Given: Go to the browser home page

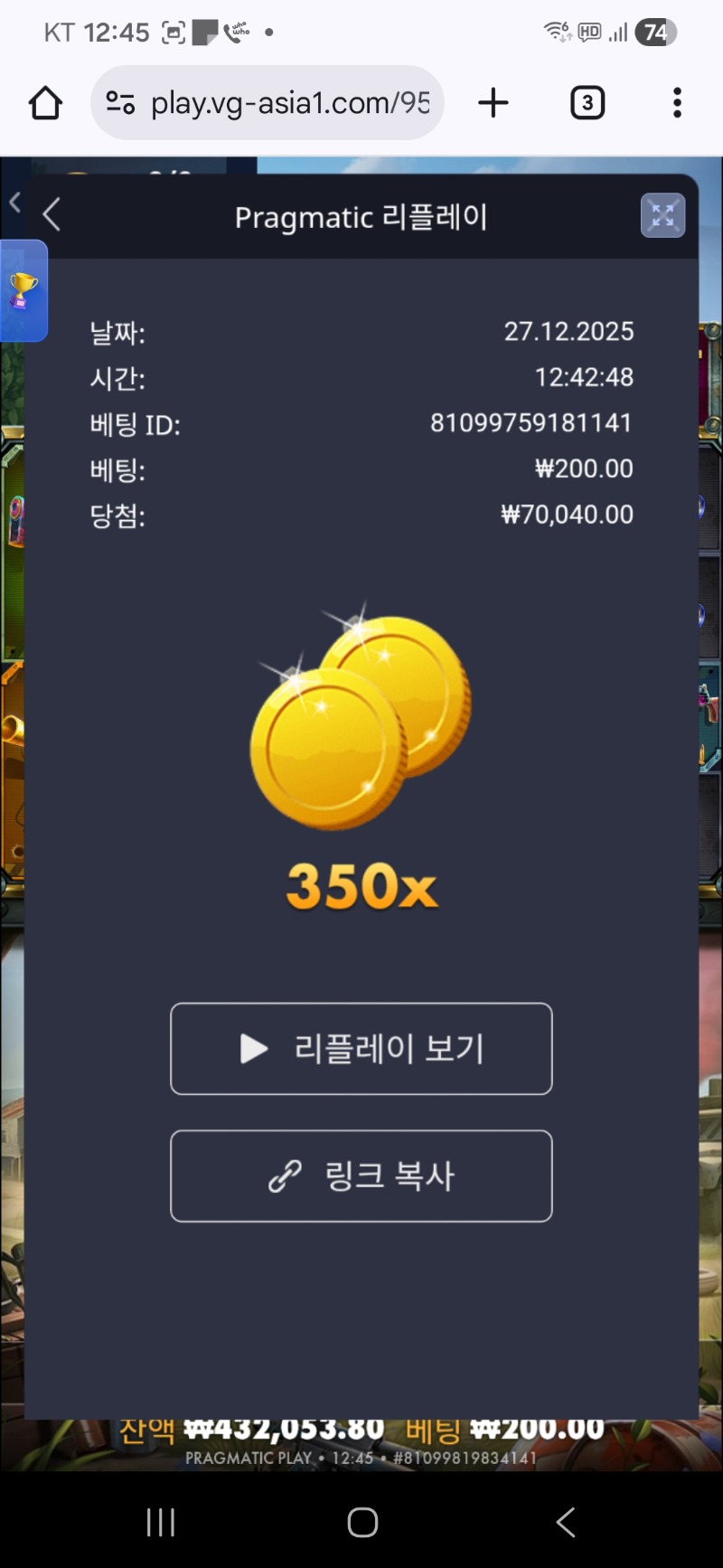Looking at the screenshot, I should (45, 103).
